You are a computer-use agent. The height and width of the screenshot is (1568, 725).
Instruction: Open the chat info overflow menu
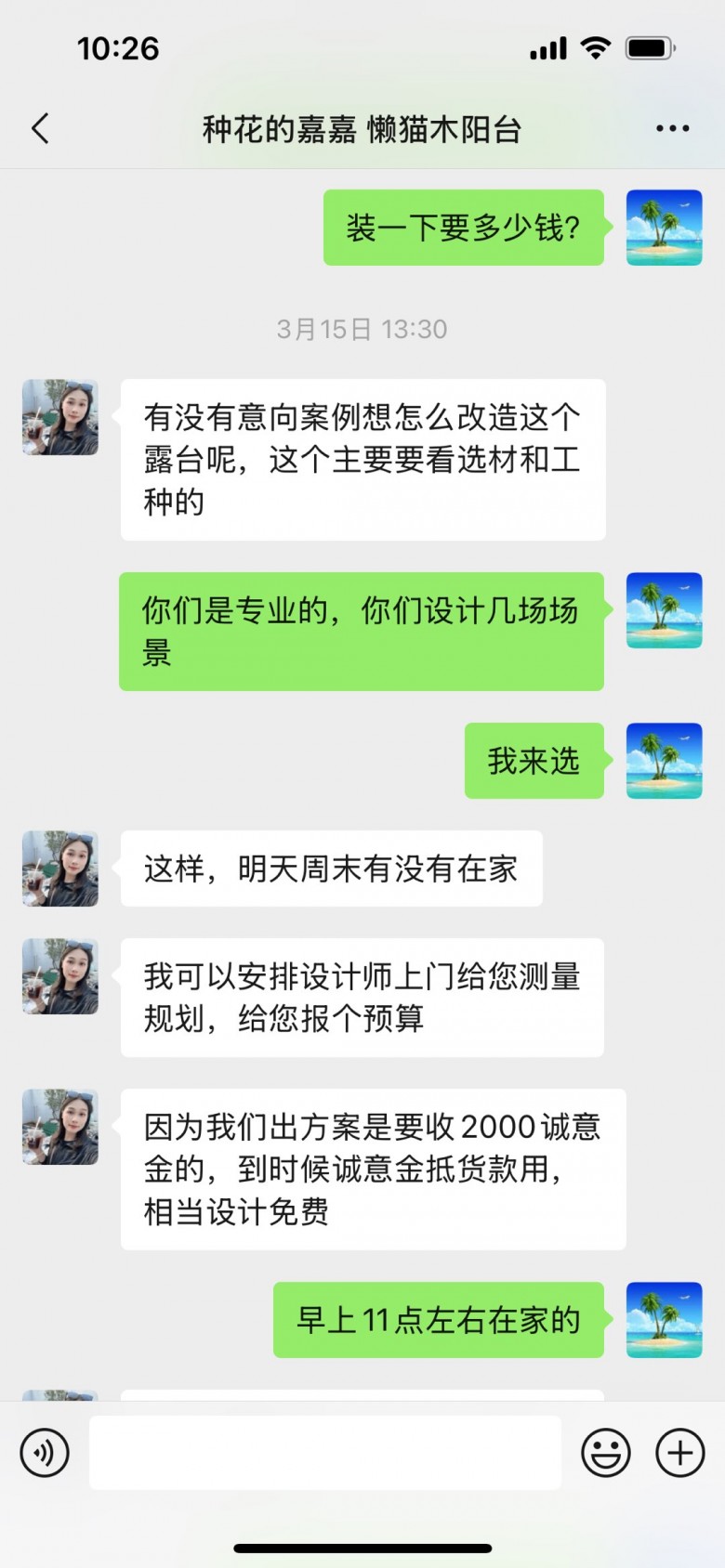coord(672,128)
